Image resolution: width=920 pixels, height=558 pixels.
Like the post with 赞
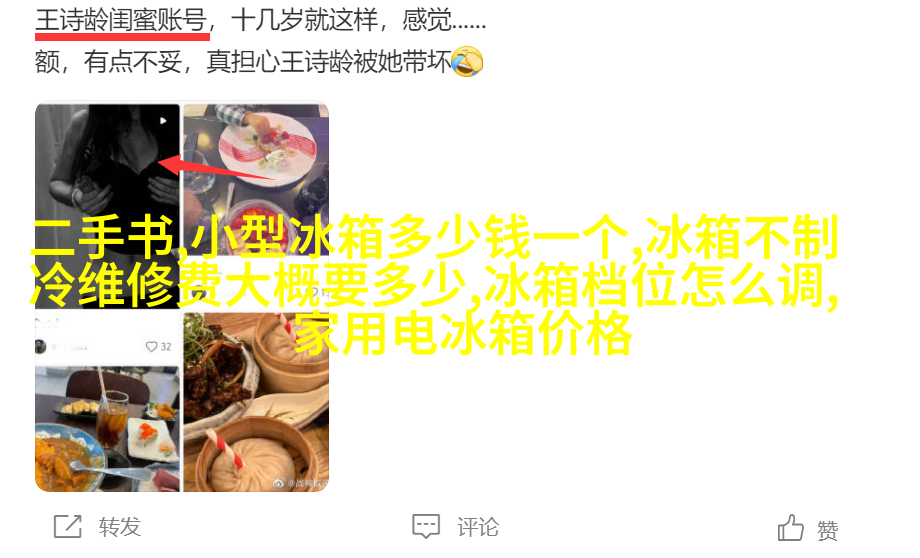point(808,529)
